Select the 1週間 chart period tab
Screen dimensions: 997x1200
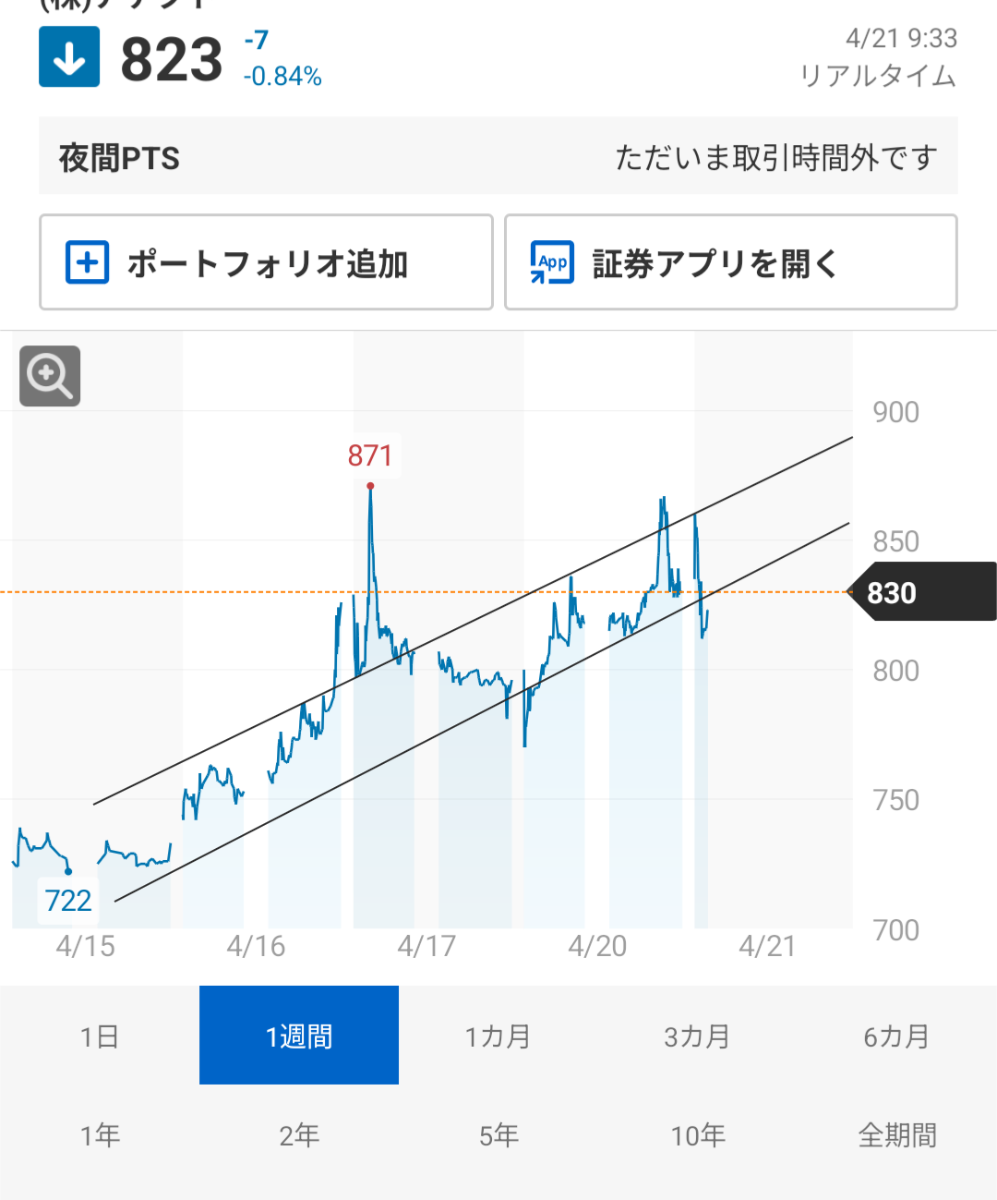[x=299, y=1036]
